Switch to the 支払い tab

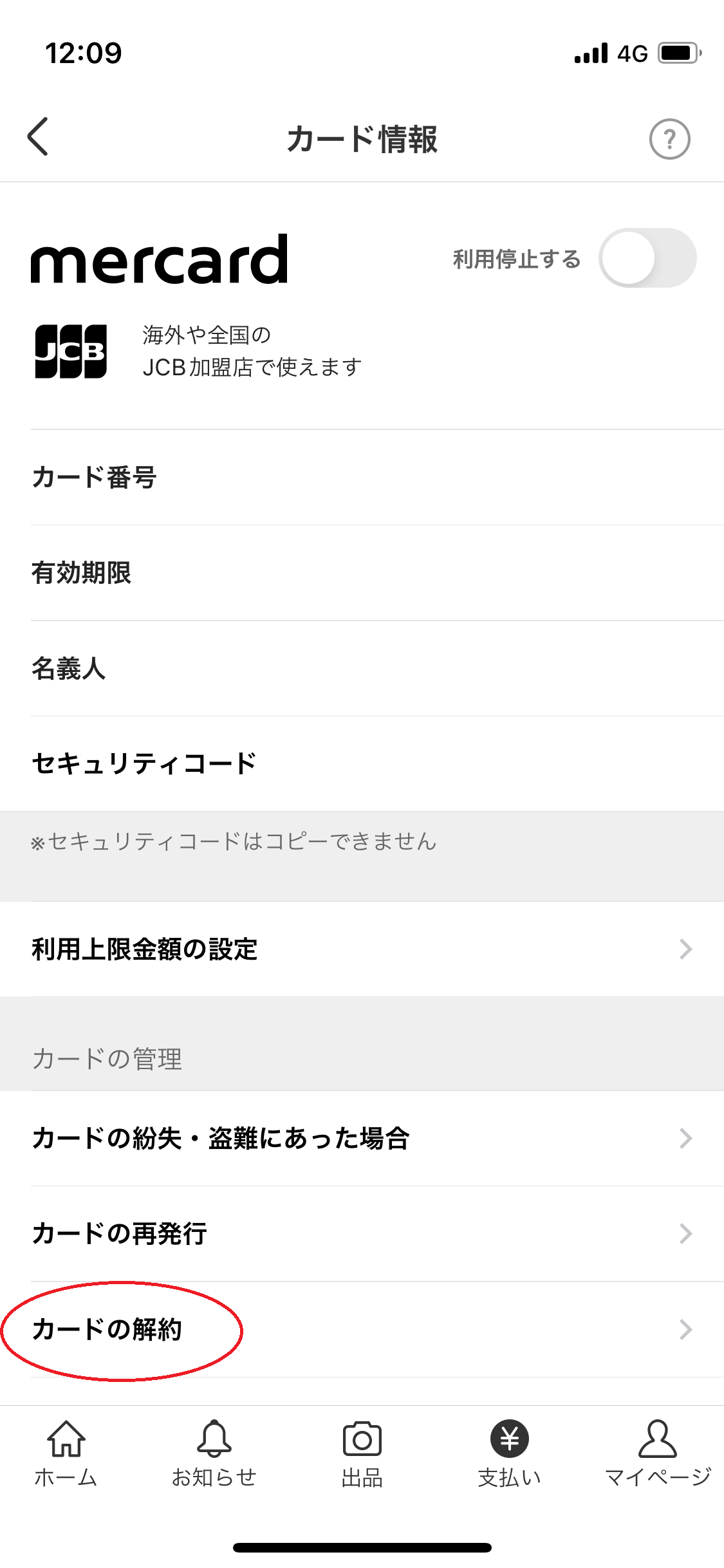click(510, 1453)
